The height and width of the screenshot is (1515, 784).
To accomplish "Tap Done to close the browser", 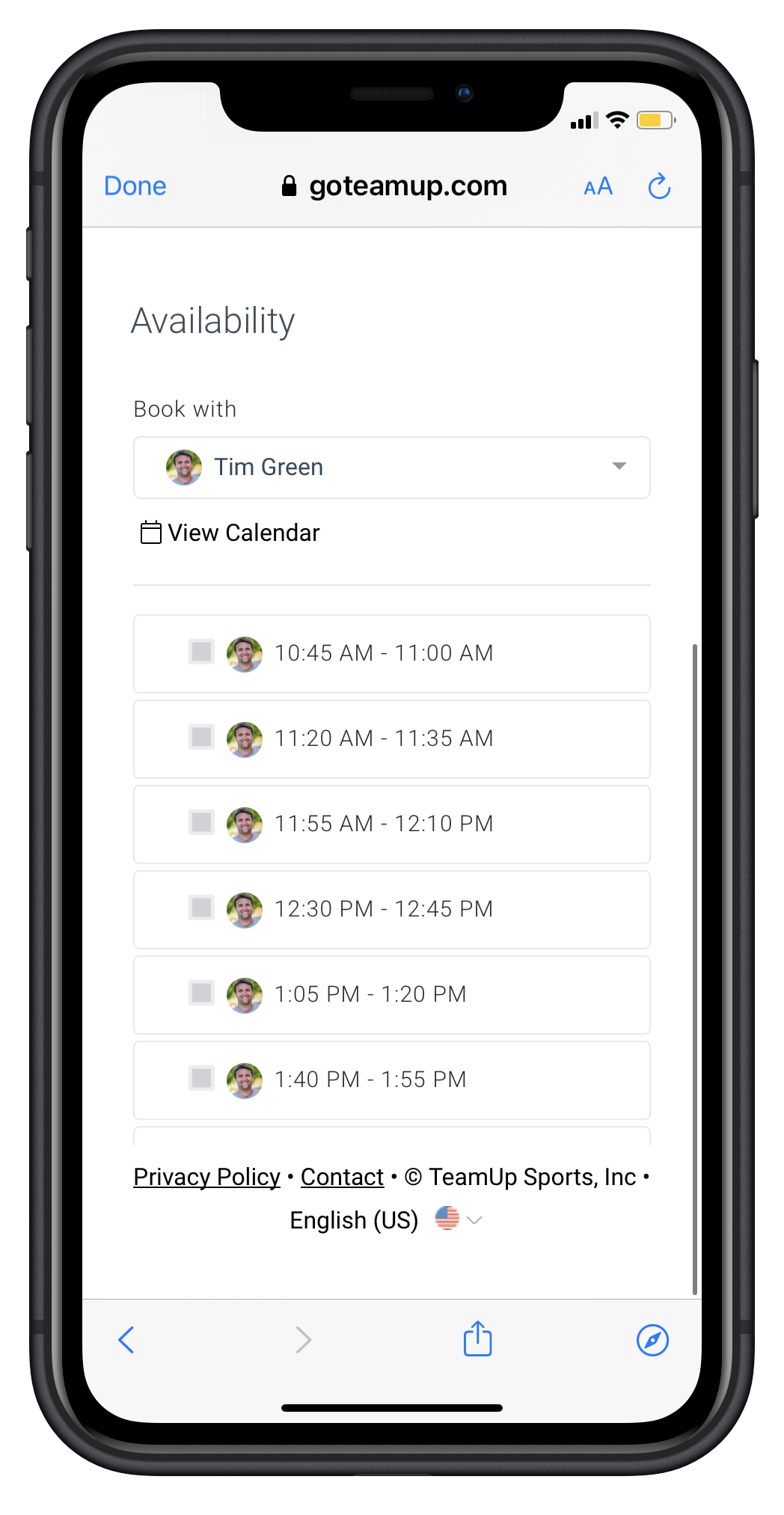I will pyautogui.click(x=135, y=186).
